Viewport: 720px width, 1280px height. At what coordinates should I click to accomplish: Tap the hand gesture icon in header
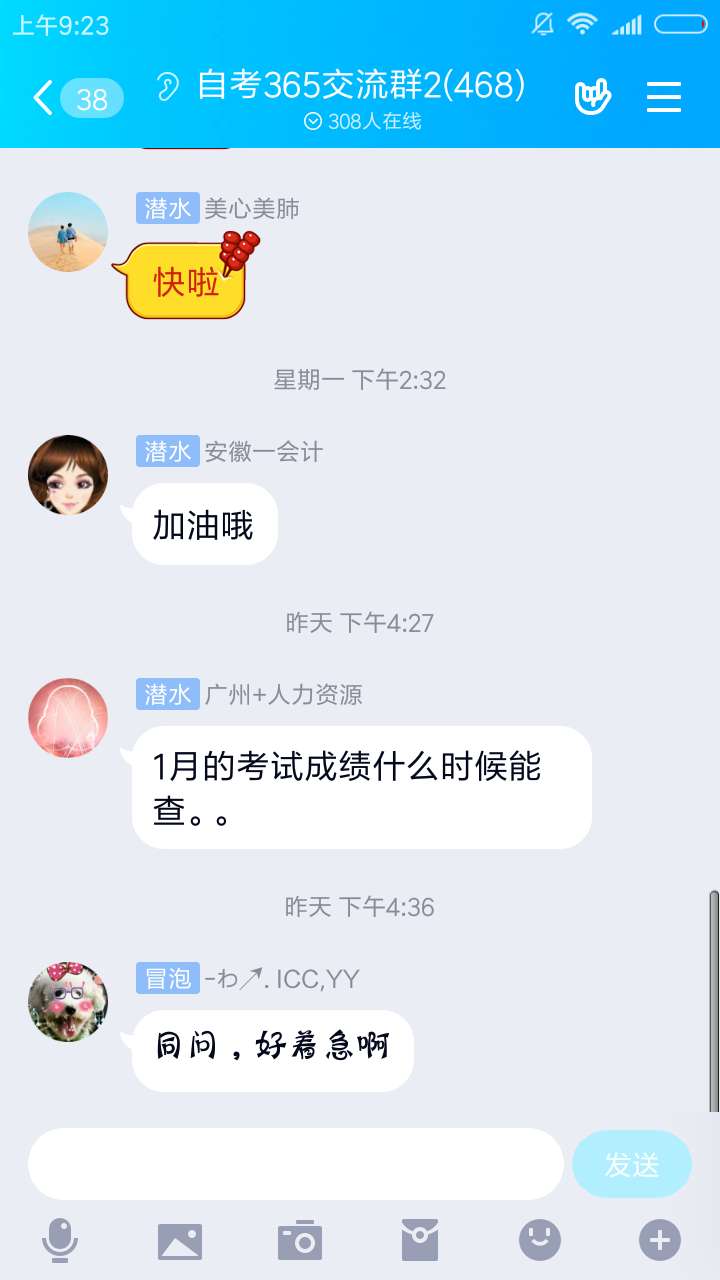coord(592,97)
